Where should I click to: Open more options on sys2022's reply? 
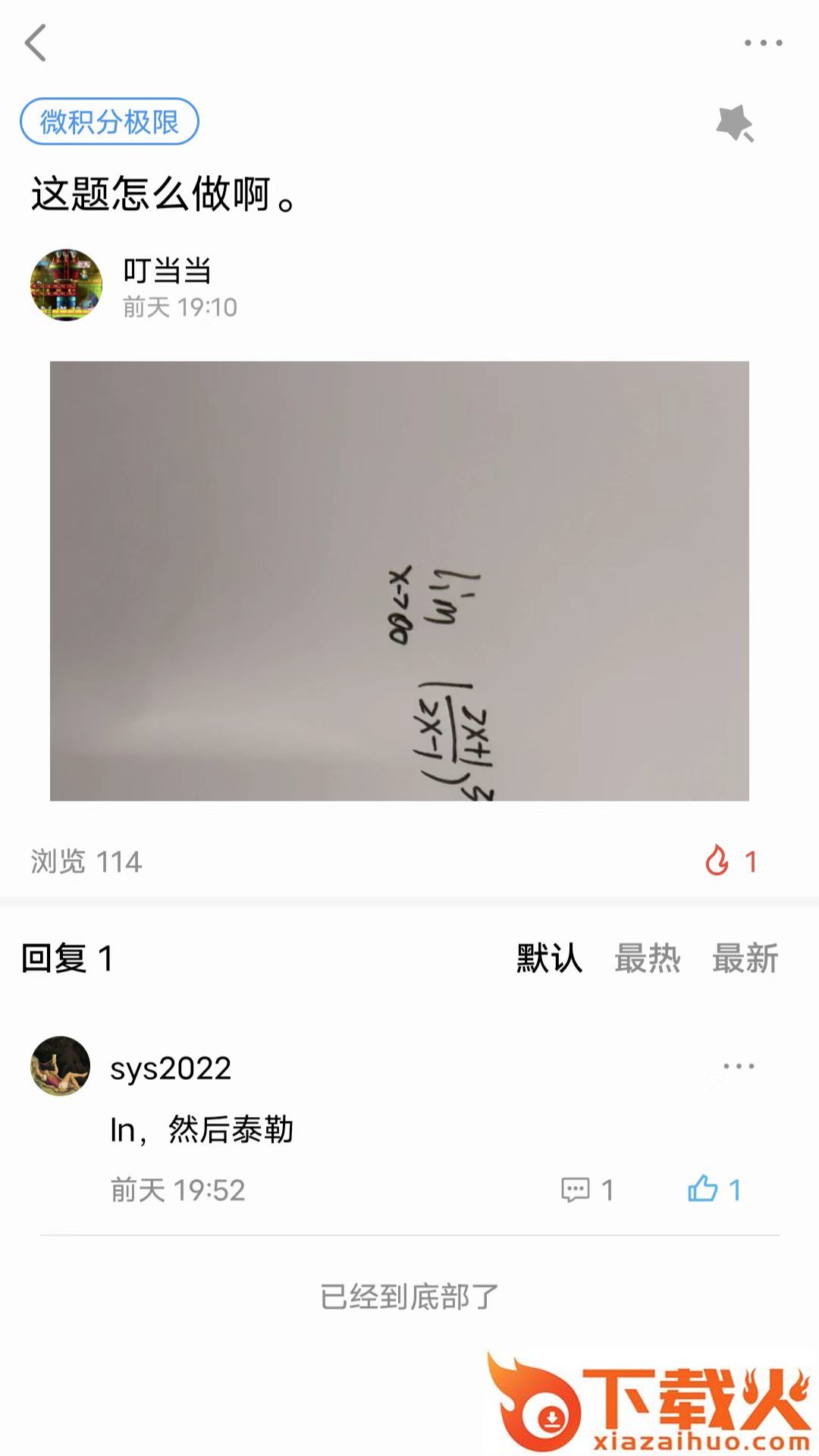(739, 1066)
